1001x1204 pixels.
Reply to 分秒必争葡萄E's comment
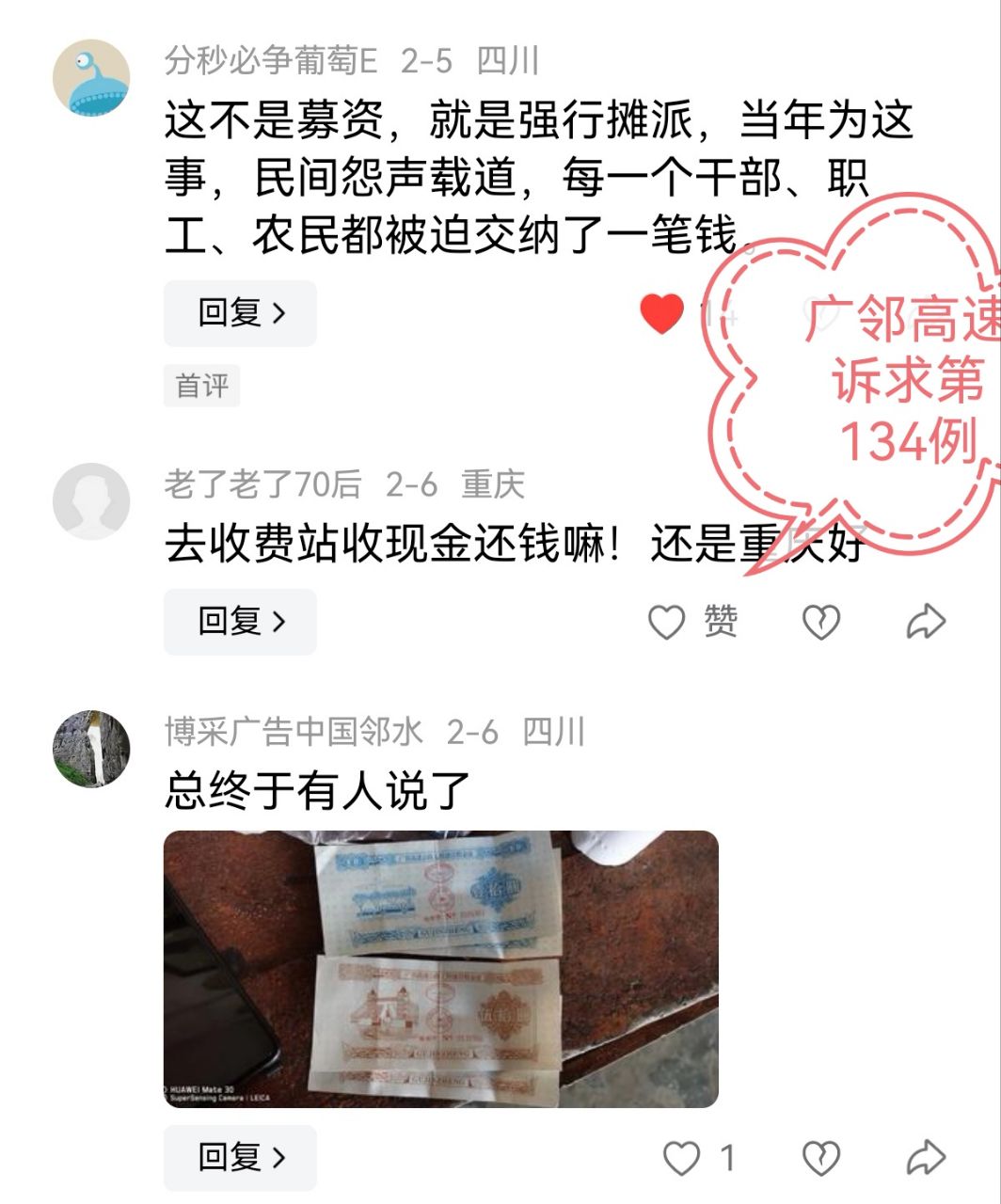click(x=240, y=313)
